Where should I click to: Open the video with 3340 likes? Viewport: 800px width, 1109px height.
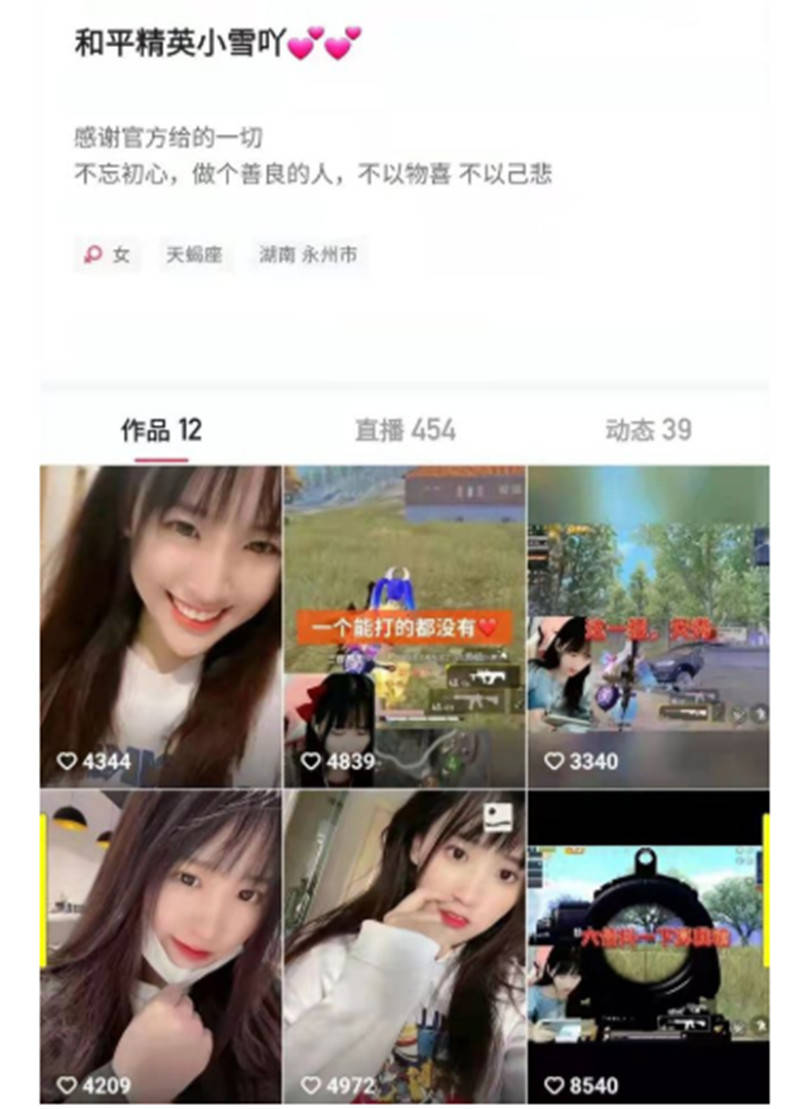648,625
